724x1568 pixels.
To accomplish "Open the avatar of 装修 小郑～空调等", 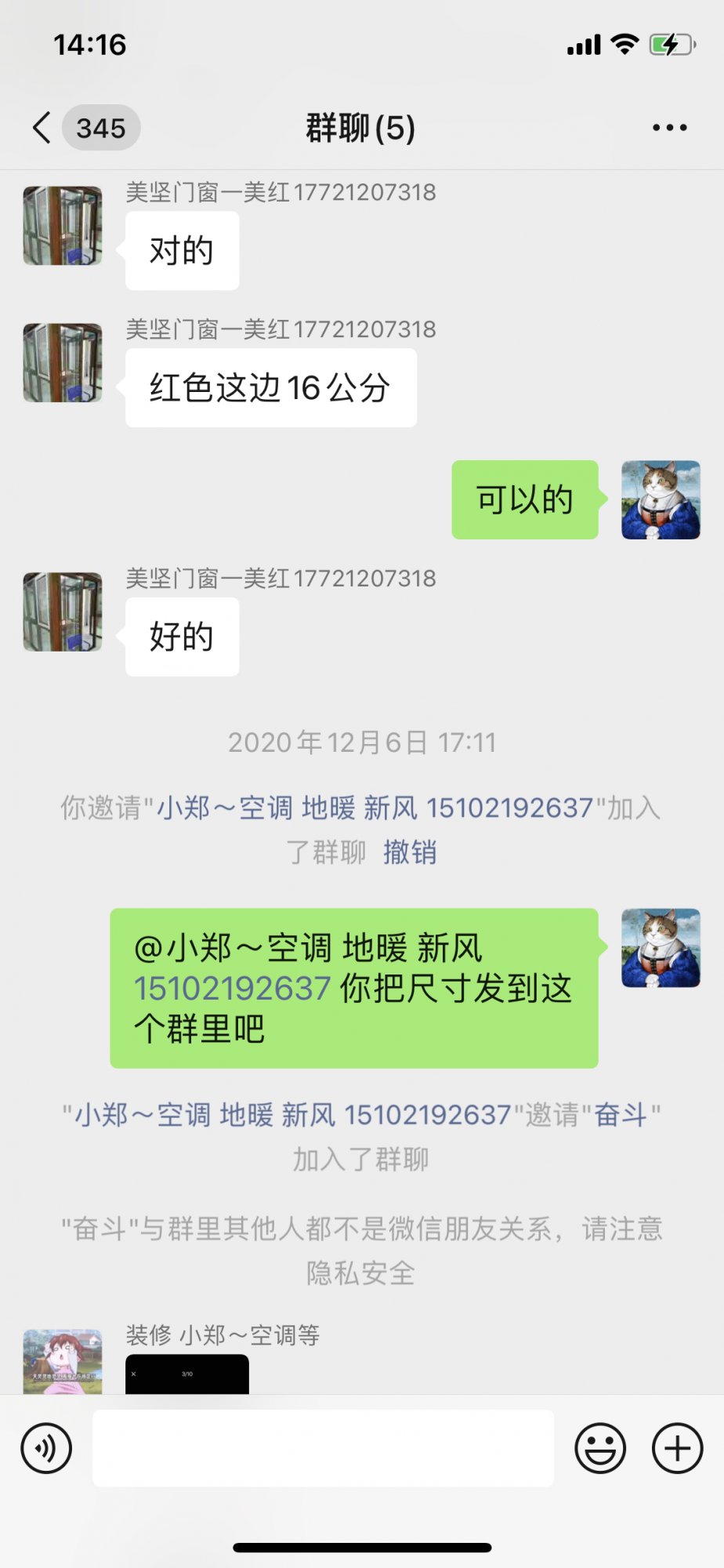I will pyautogui.click(x=63, y=1362).
